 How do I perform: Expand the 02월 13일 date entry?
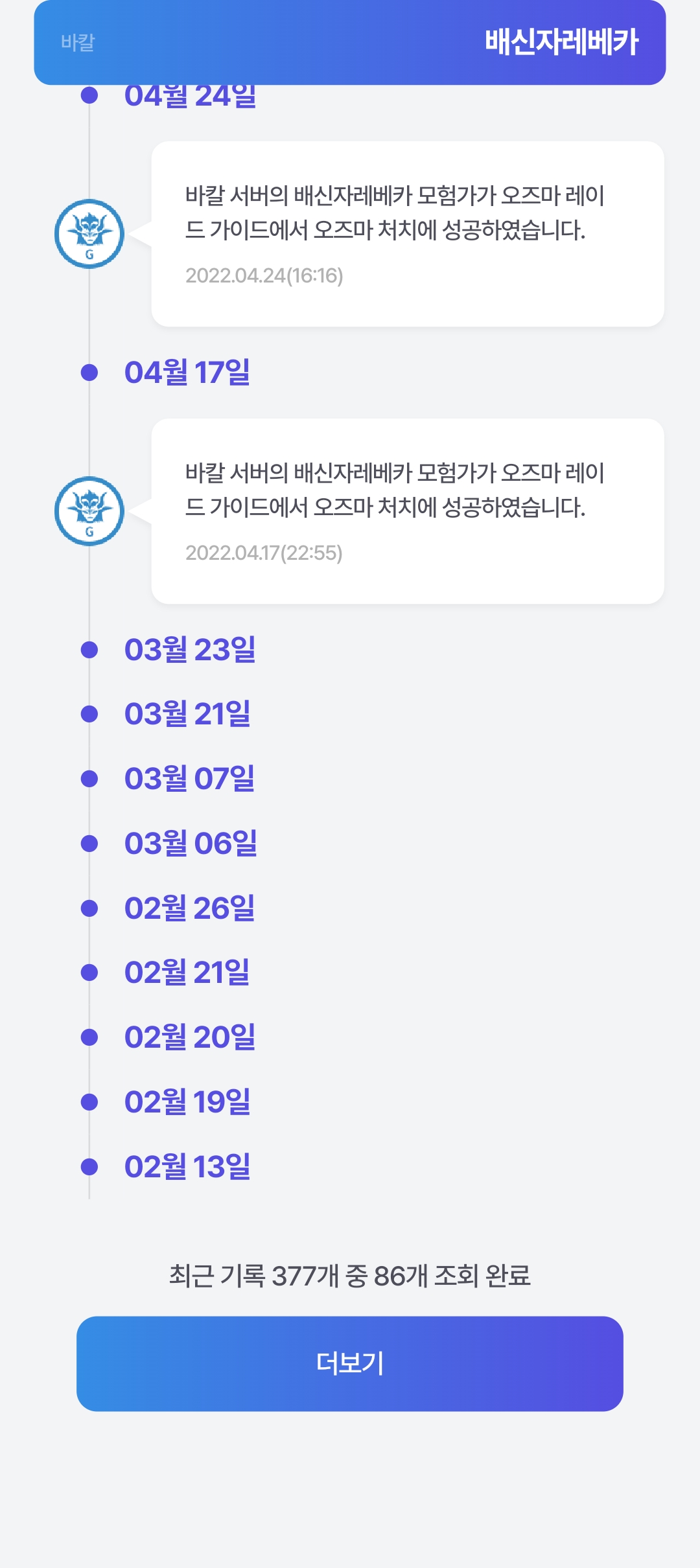click(187, 1167)
